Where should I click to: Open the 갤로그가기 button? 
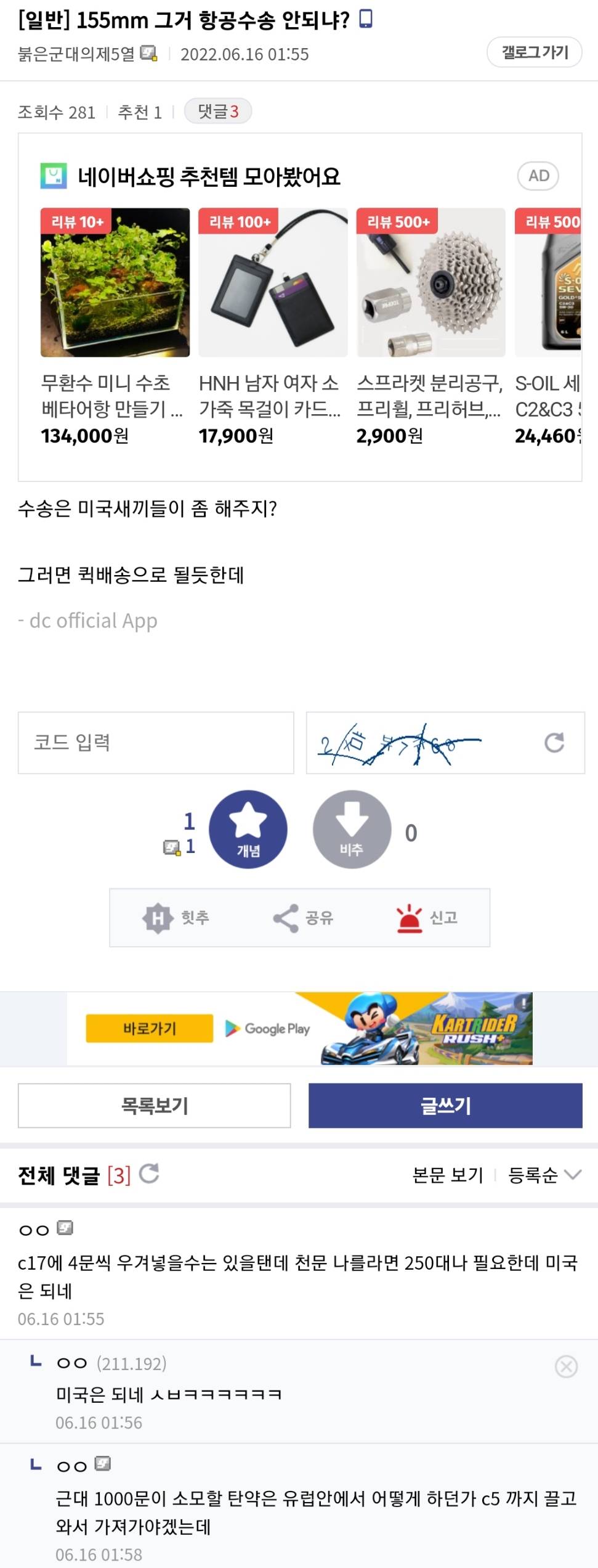tap(534, 52)
